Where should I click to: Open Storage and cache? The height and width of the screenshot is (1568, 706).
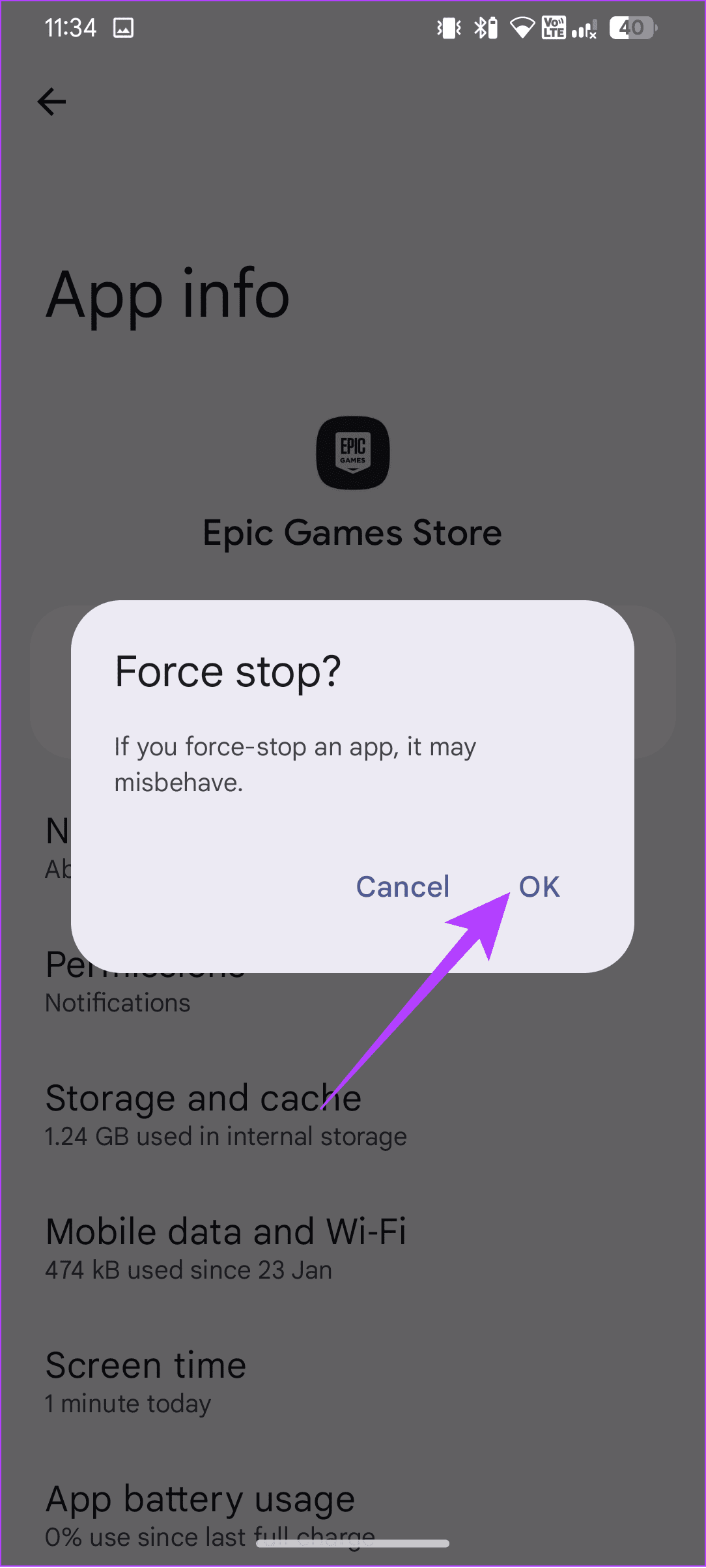click(x=353, y=1114)
